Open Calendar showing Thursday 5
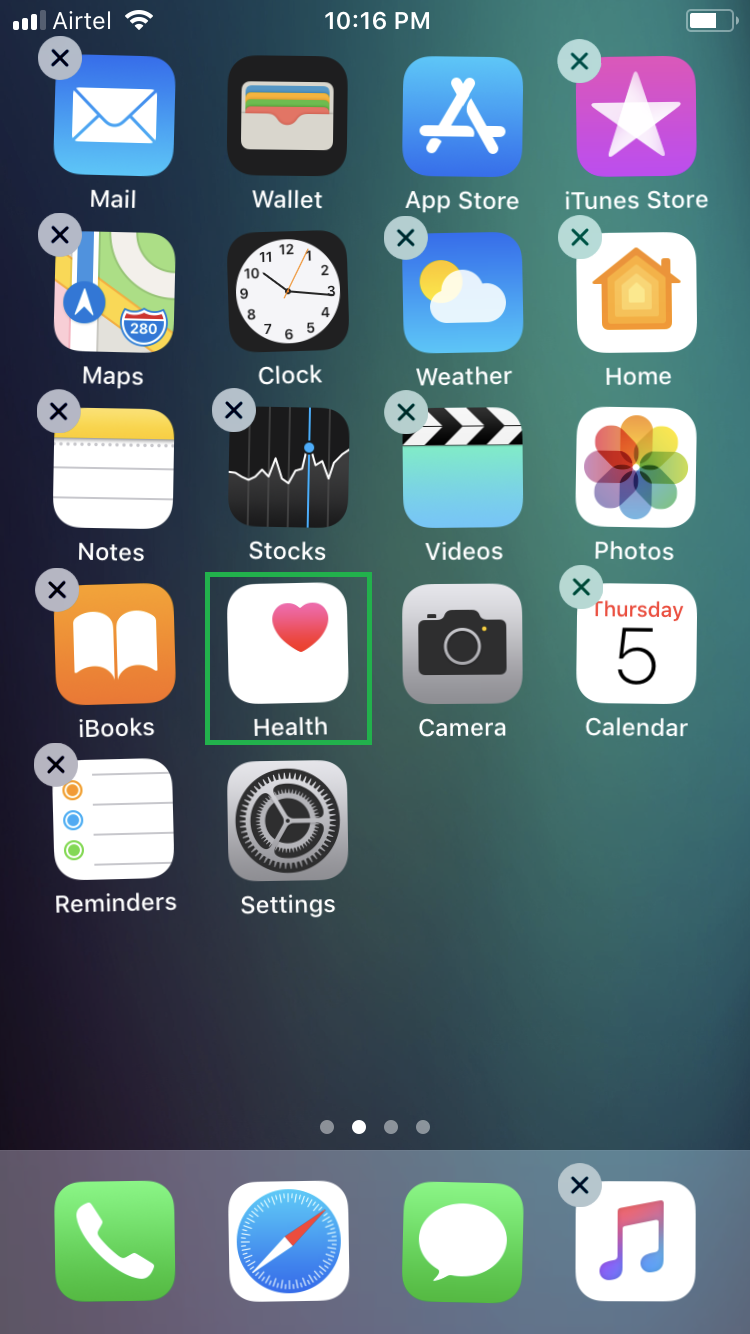 [636, 644]
